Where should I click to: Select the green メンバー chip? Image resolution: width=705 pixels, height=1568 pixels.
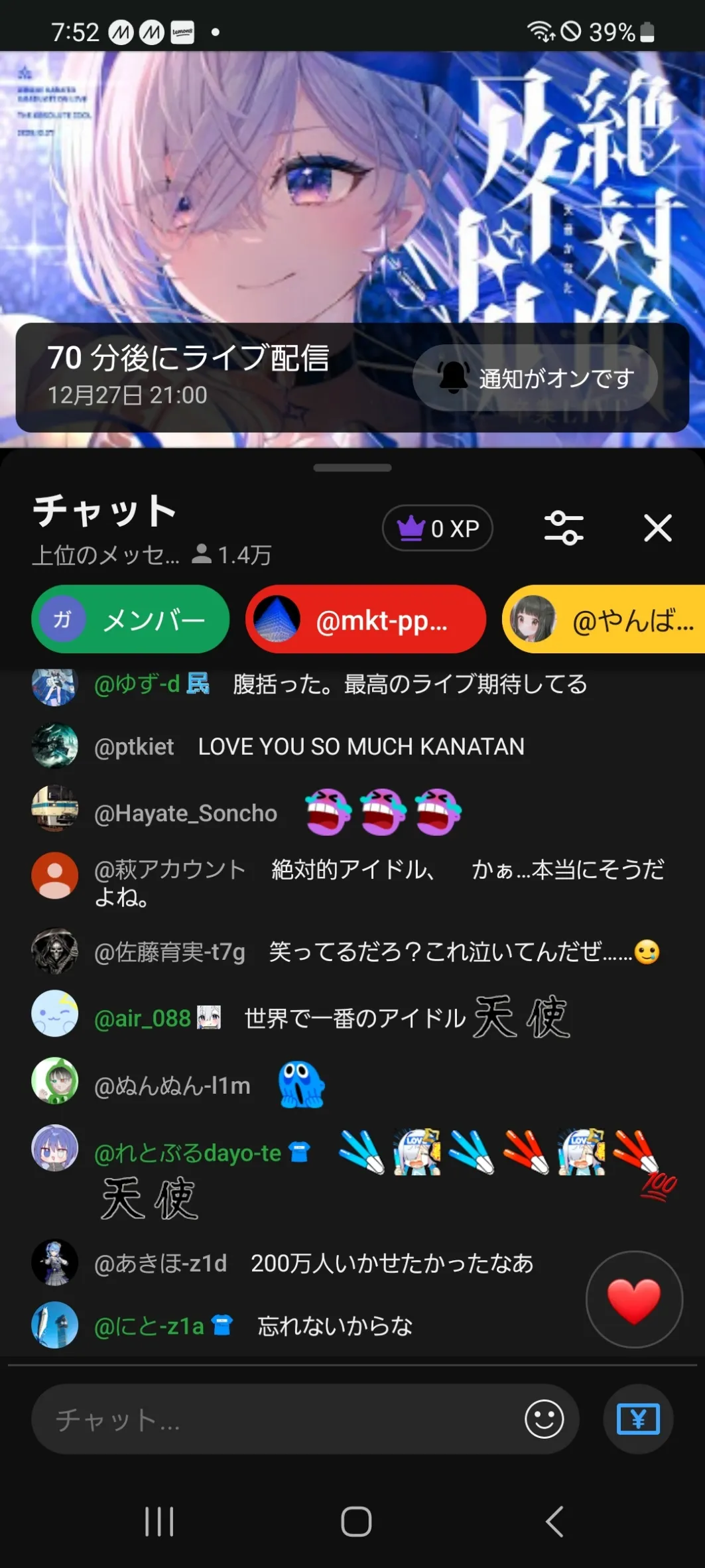(130, 620)
